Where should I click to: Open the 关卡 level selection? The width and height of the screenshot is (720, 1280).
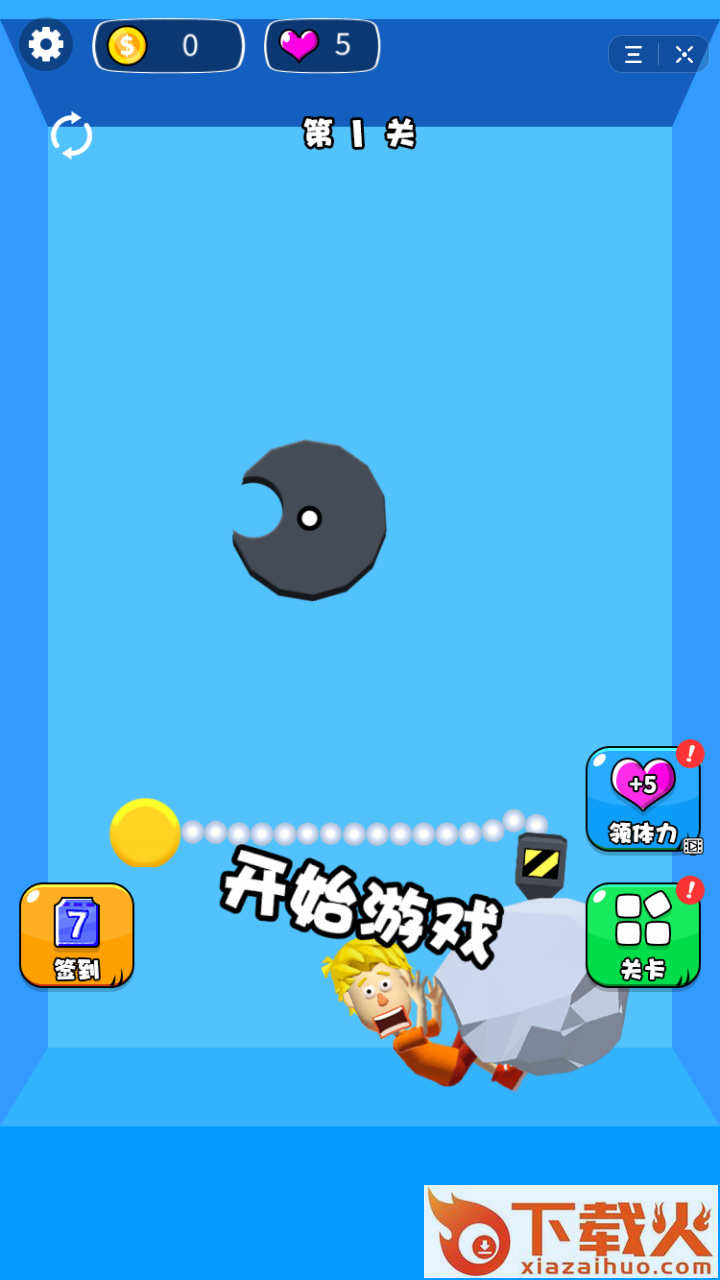coord(643,935)
